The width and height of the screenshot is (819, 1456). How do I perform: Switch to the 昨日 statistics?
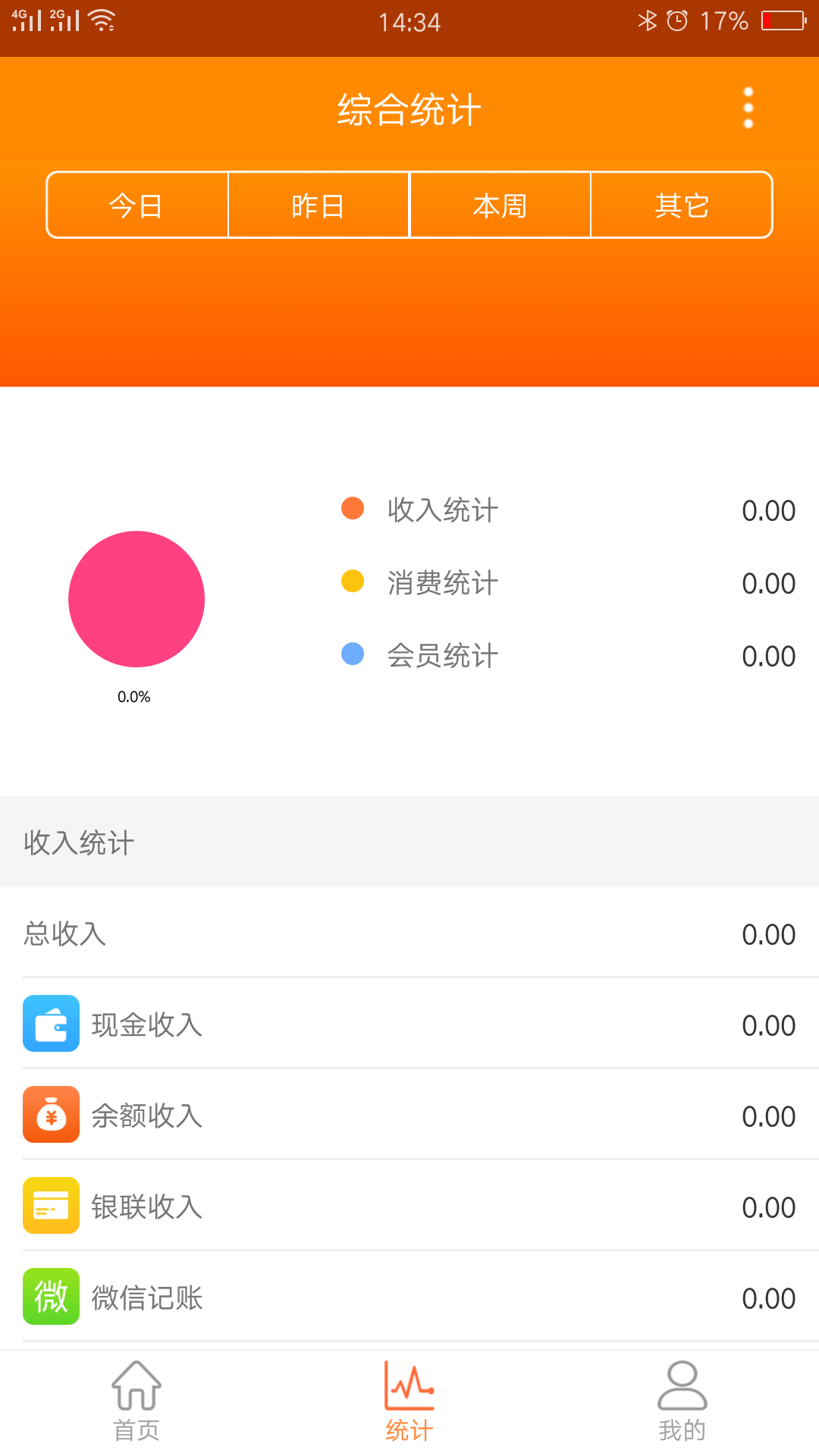click(x=318, y=205)
